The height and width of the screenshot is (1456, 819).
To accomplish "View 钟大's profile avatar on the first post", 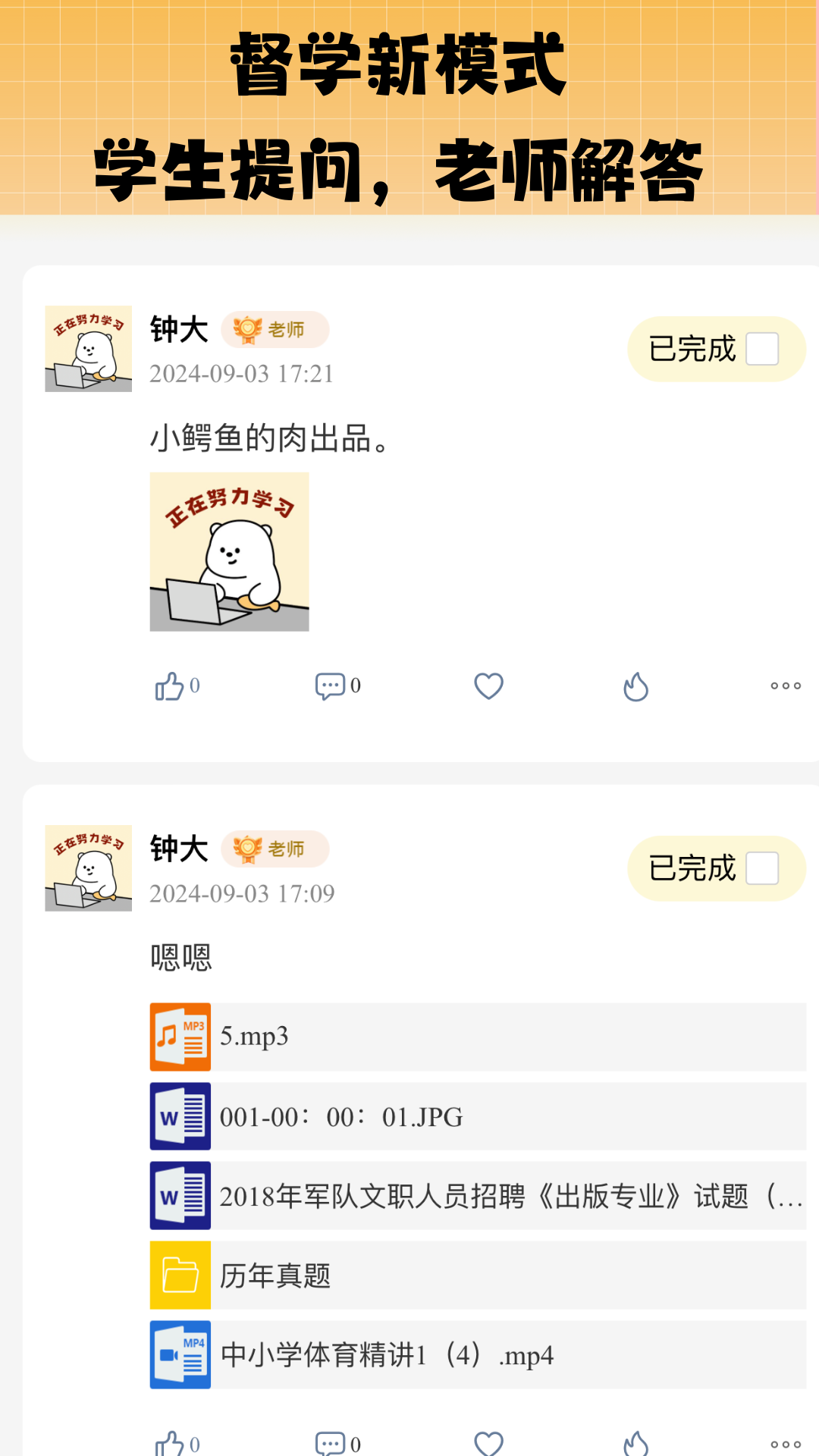I will click(88, 348).
